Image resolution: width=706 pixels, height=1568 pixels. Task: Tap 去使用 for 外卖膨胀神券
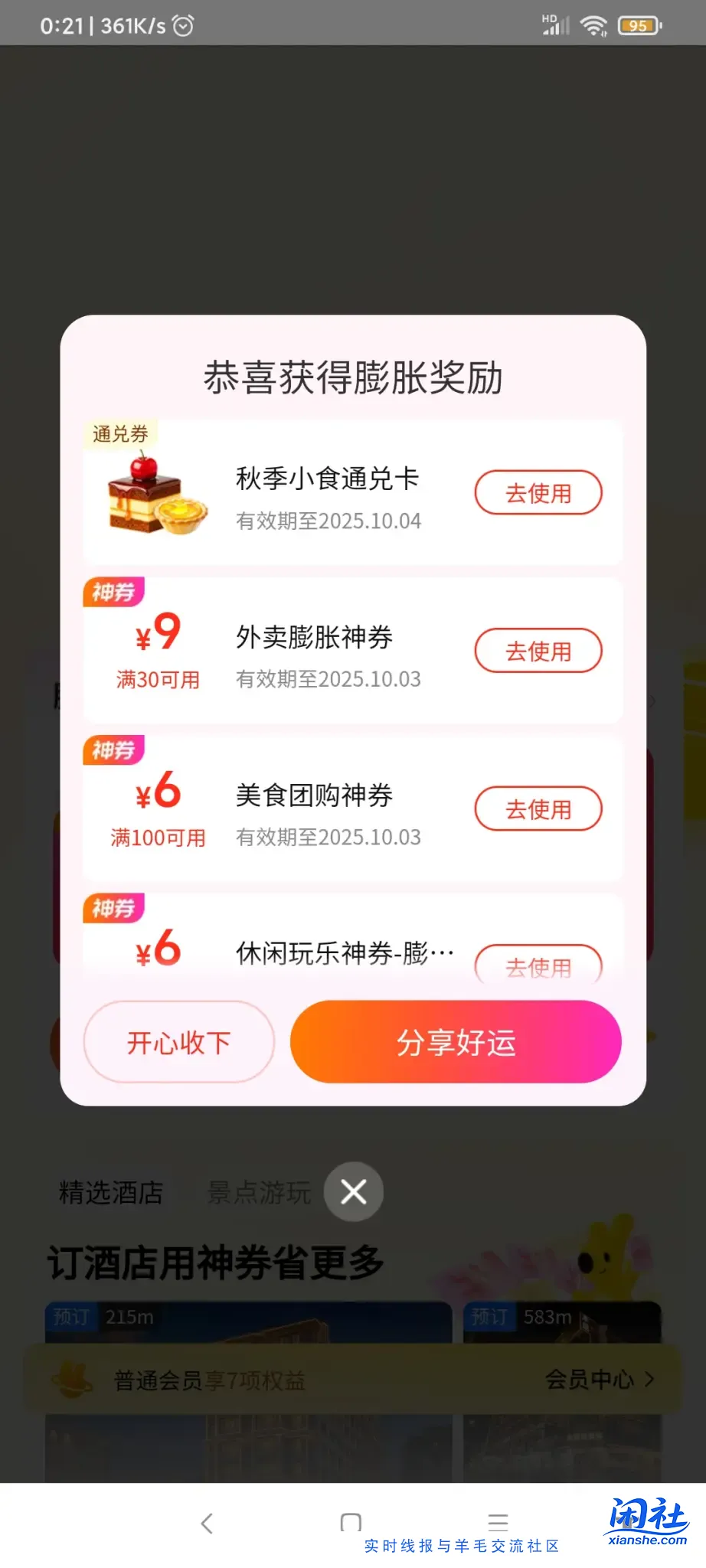click(x=538, y=650)
